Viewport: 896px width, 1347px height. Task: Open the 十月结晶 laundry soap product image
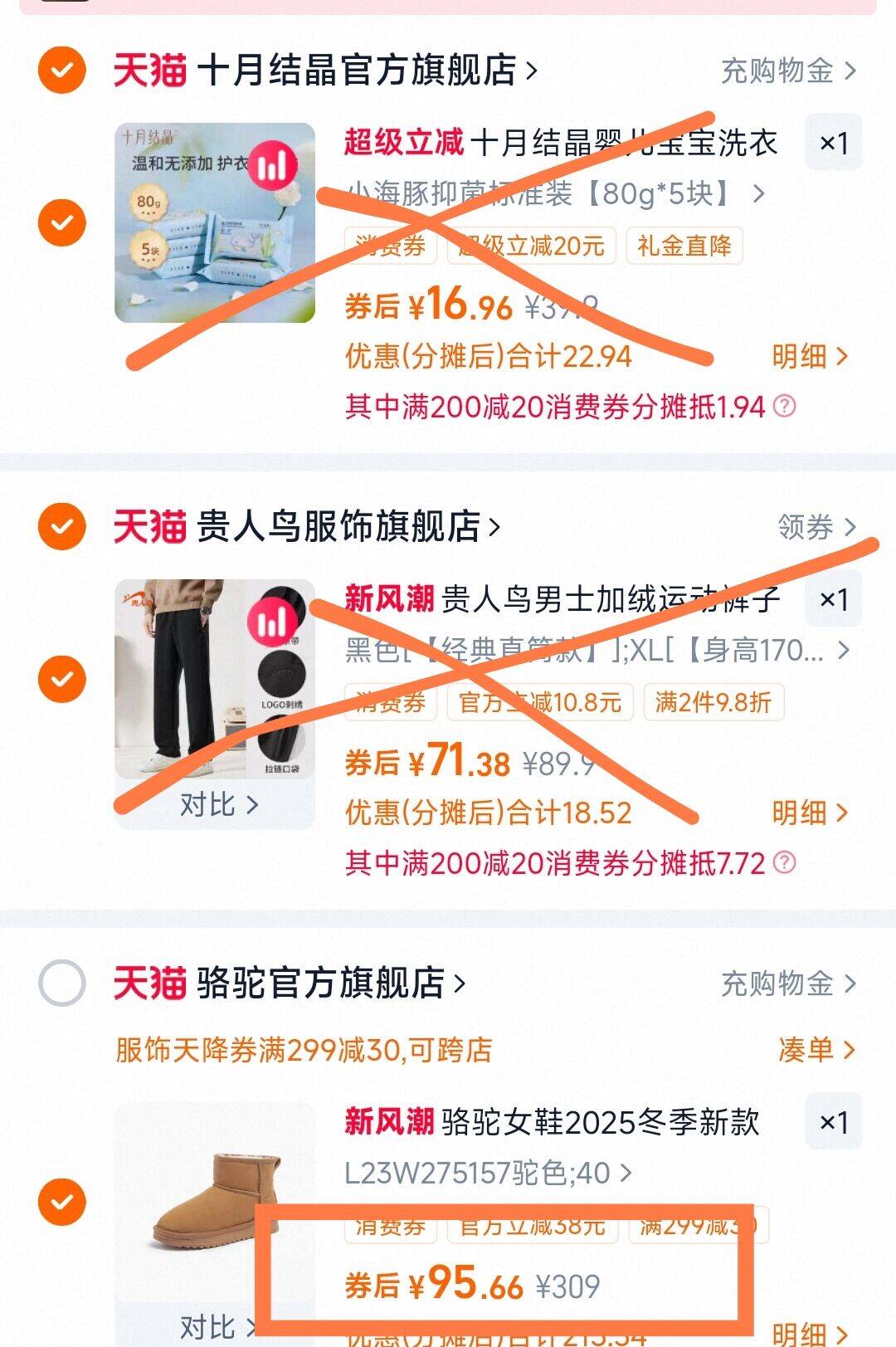coord(215,222)
